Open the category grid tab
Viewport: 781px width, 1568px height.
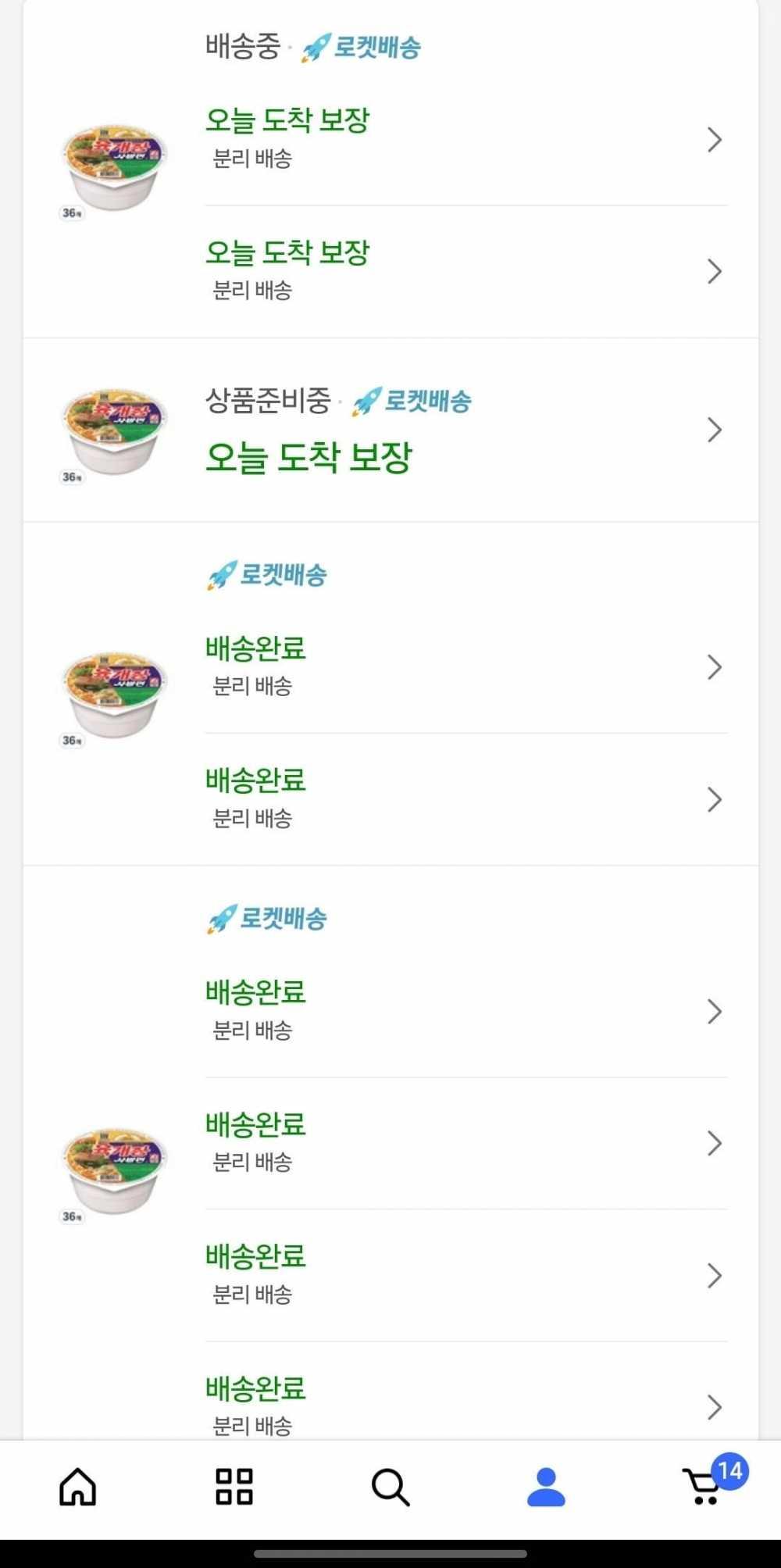coord(234,1487)
